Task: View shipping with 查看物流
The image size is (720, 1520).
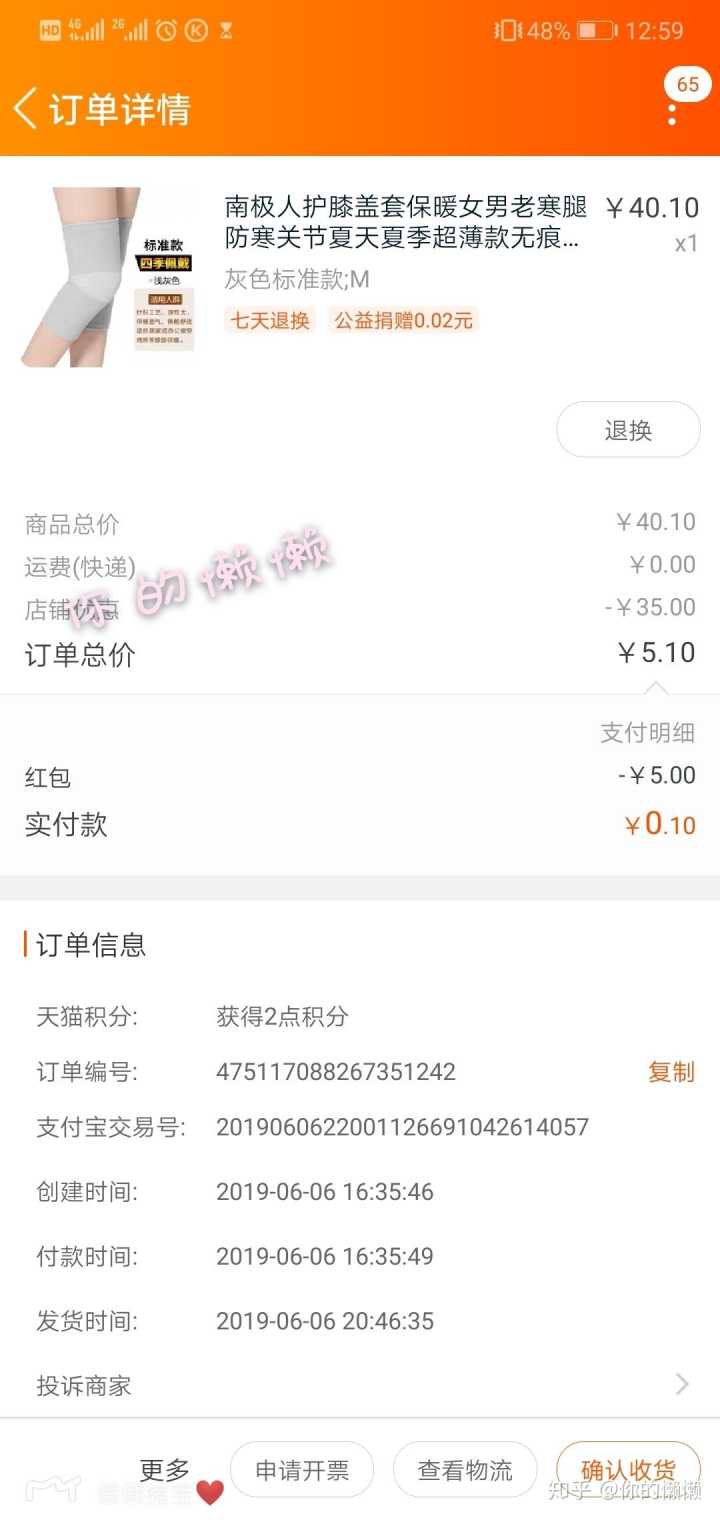Action: tap(465, 1470)
